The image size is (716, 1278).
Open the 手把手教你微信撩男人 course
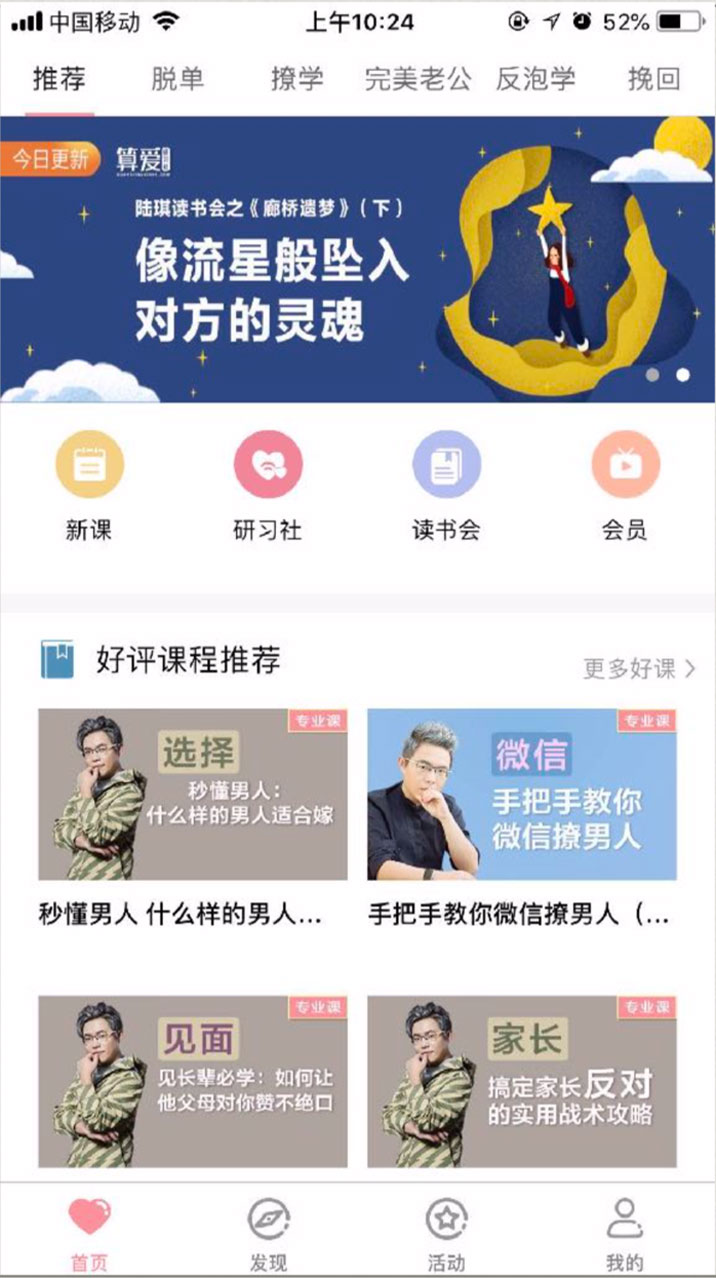(522, 794)
